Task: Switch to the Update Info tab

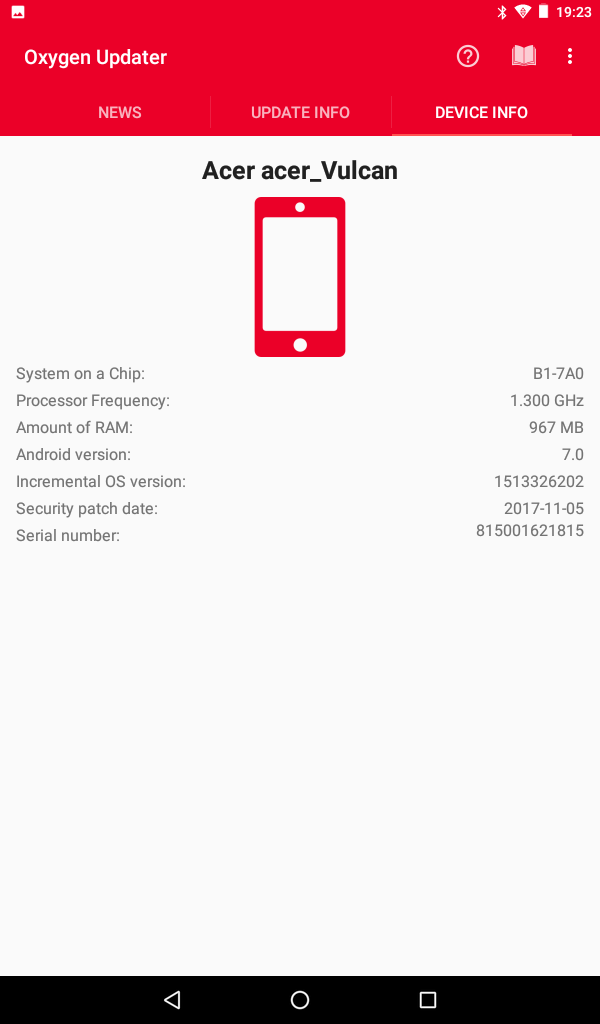Action: click(300, 113)
